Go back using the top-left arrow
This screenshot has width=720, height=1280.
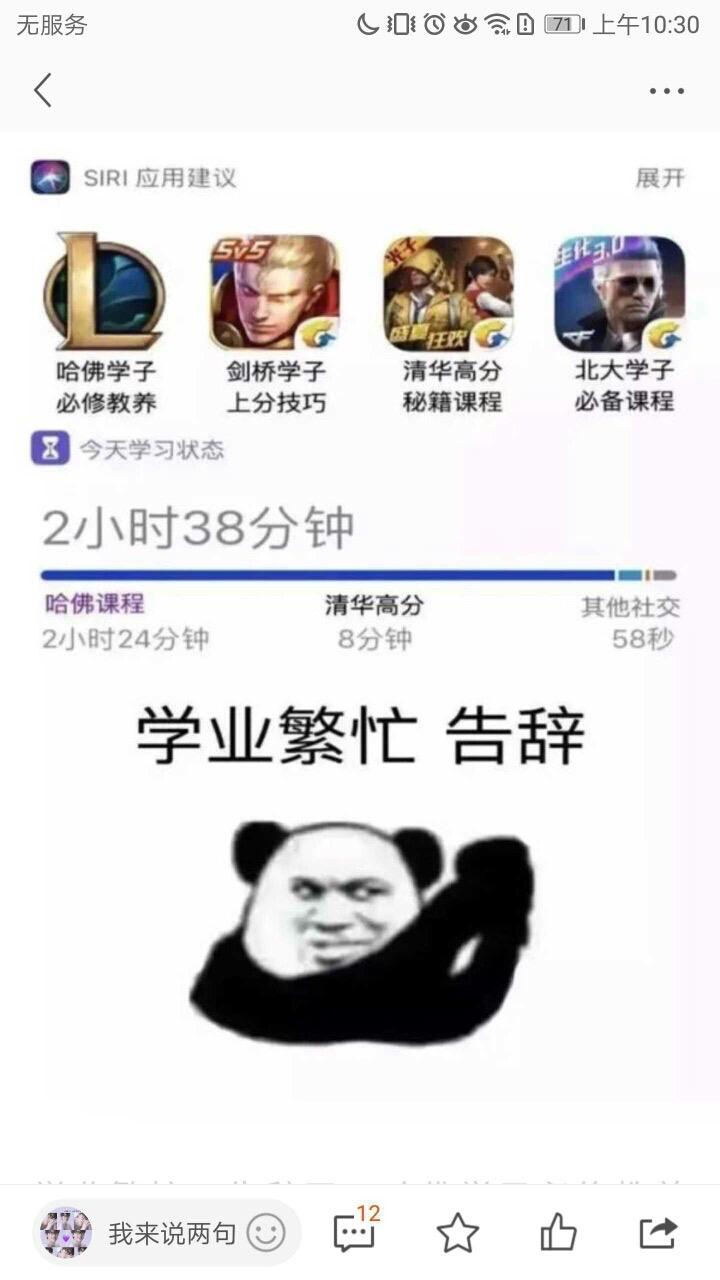pyautogui.click(x=42, y=90)
